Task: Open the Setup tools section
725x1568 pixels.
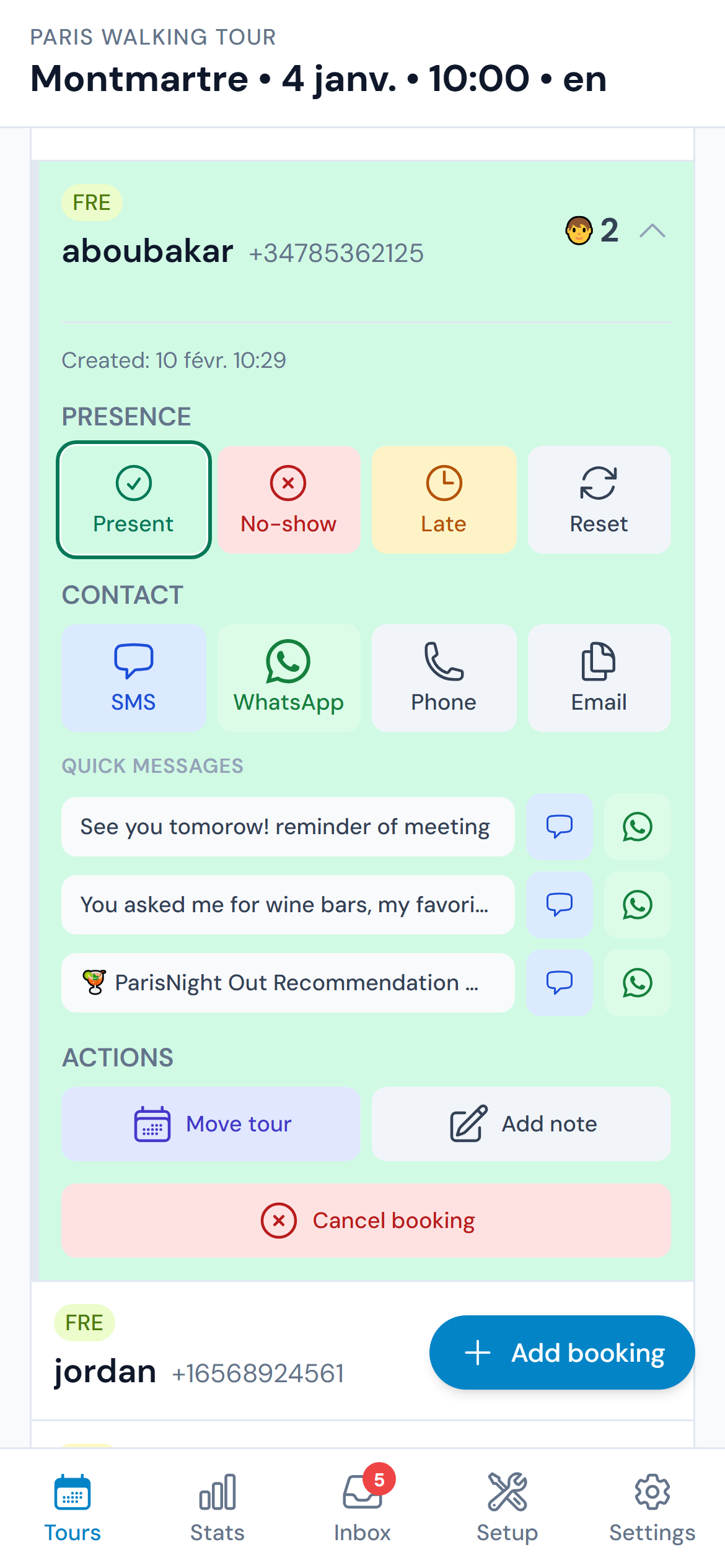Action: point(507,1511)
